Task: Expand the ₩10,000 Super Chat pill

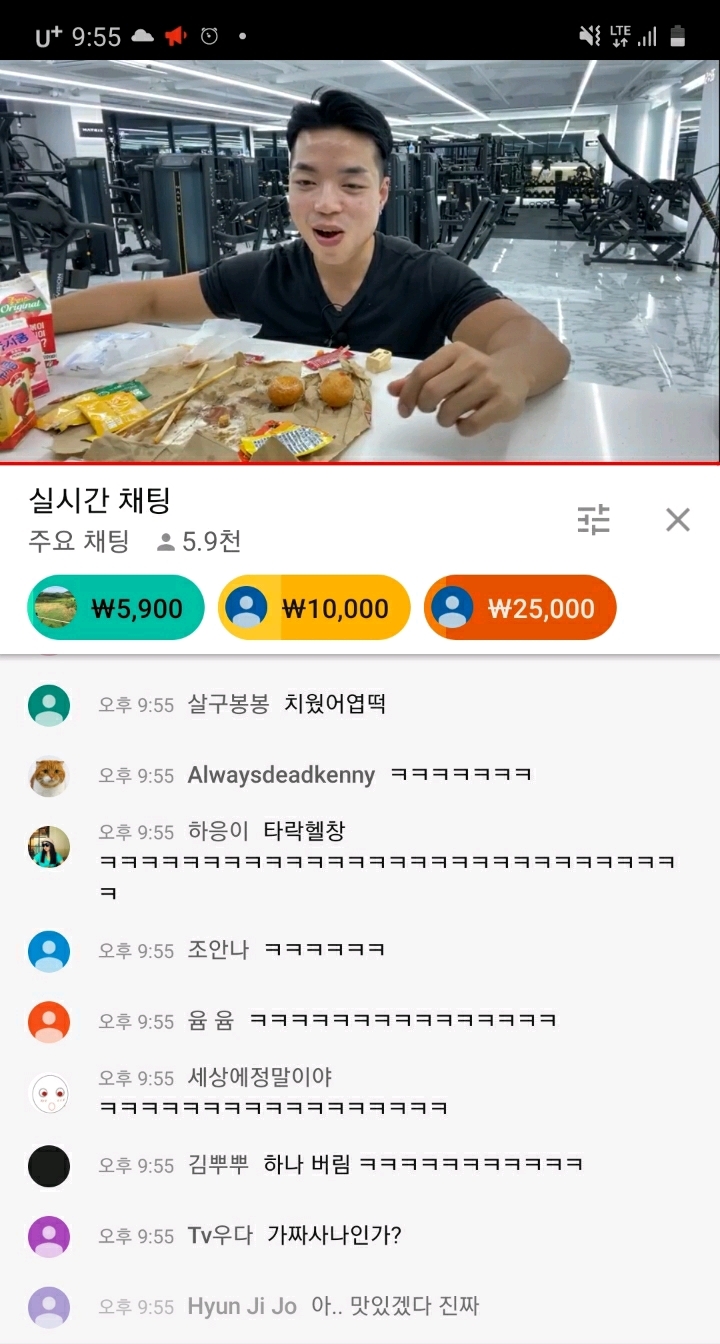Action: (314, 607)
